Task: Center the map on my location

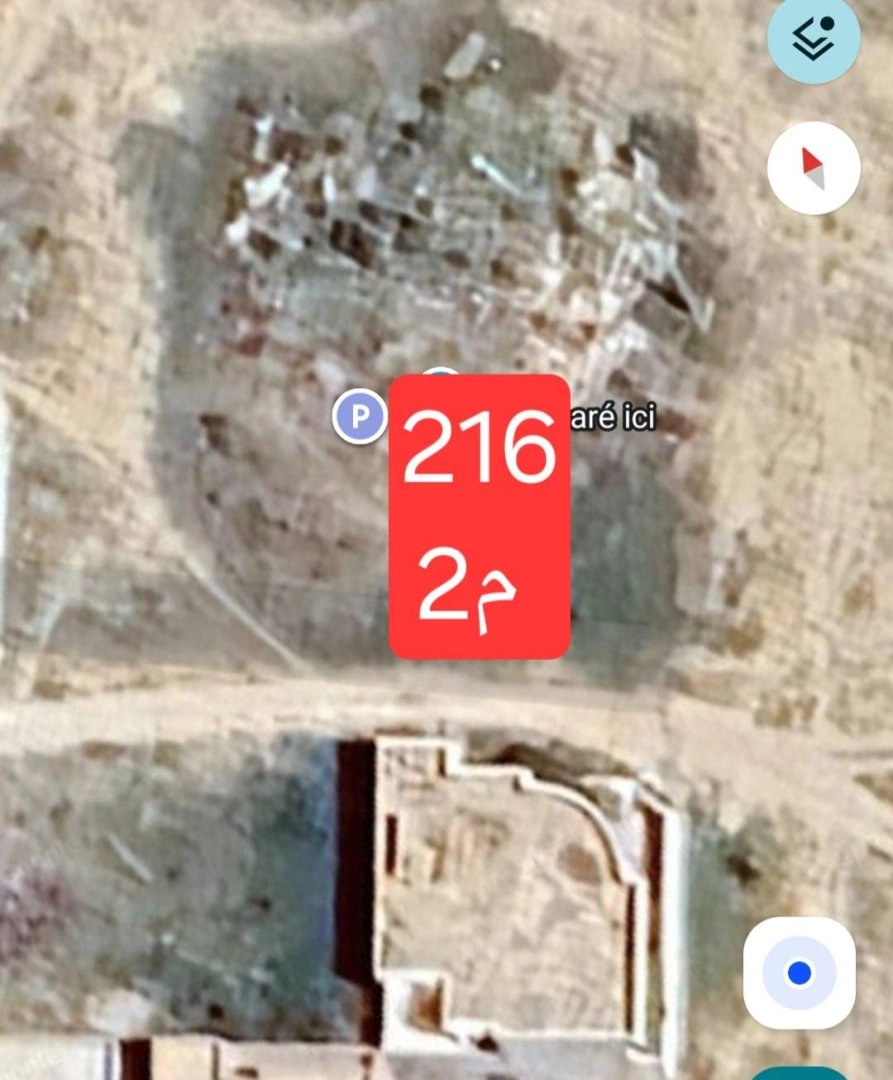Action: click(x=798, y=972)
